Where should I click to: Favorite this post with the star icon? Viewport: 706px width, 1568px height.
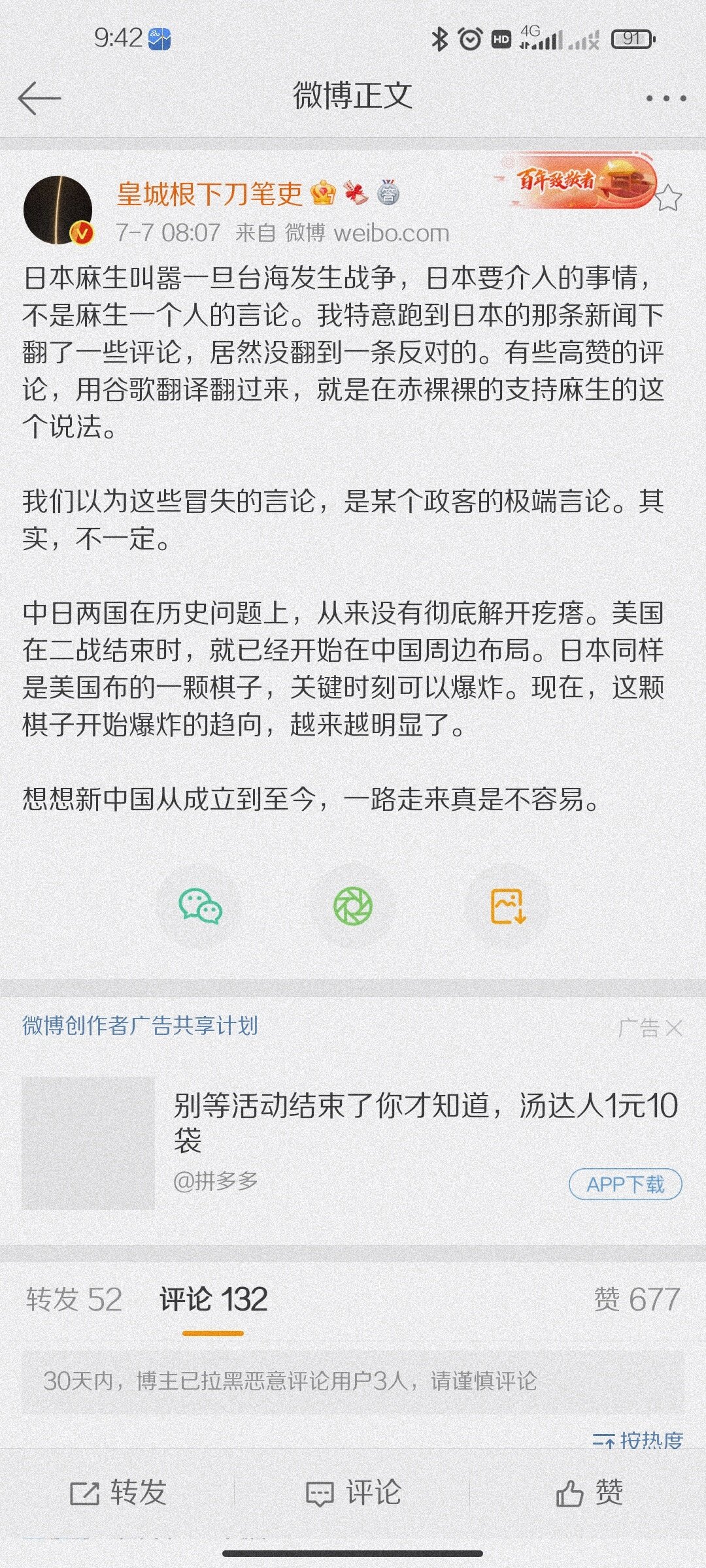tap(667, 197)
